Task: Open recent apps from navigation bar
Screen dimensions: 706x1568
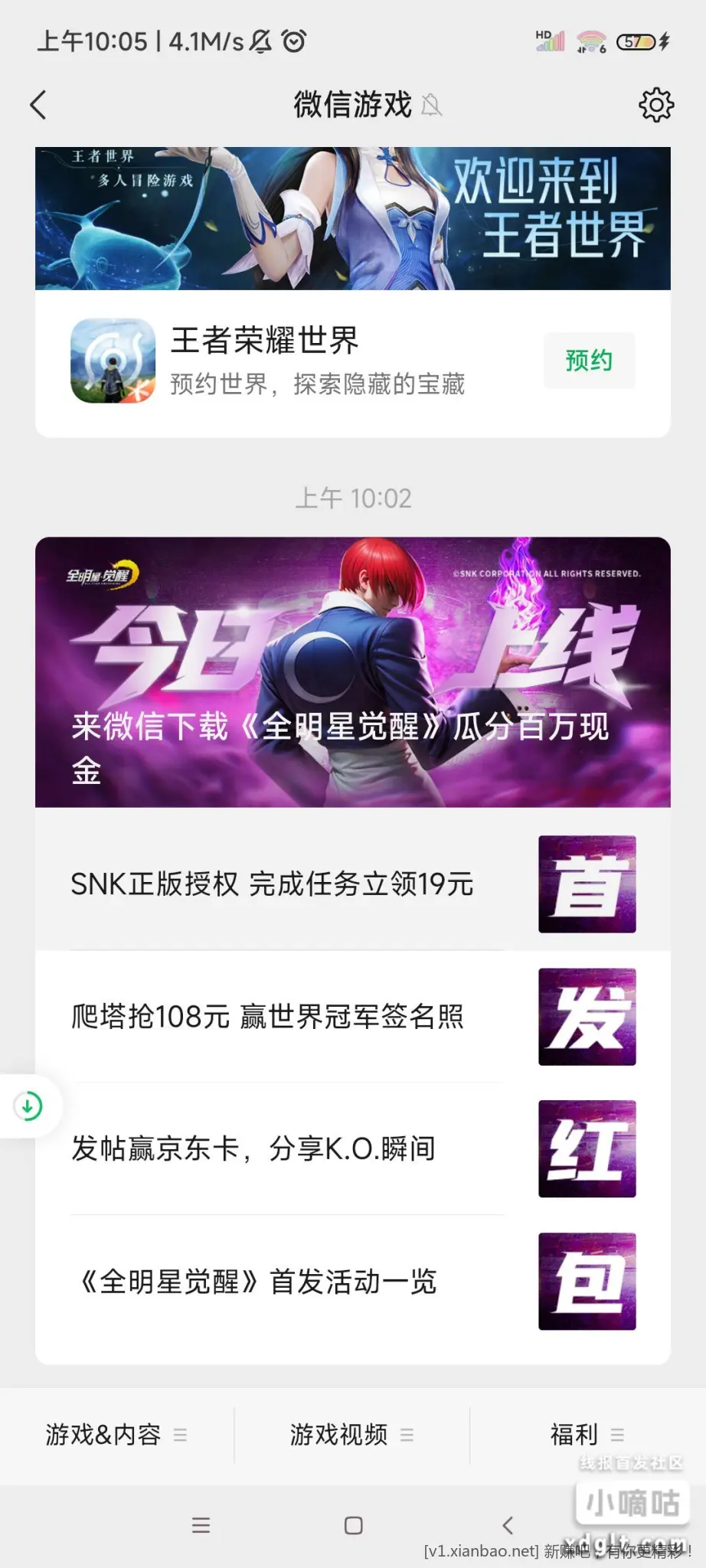Action: click(201, 1525)
